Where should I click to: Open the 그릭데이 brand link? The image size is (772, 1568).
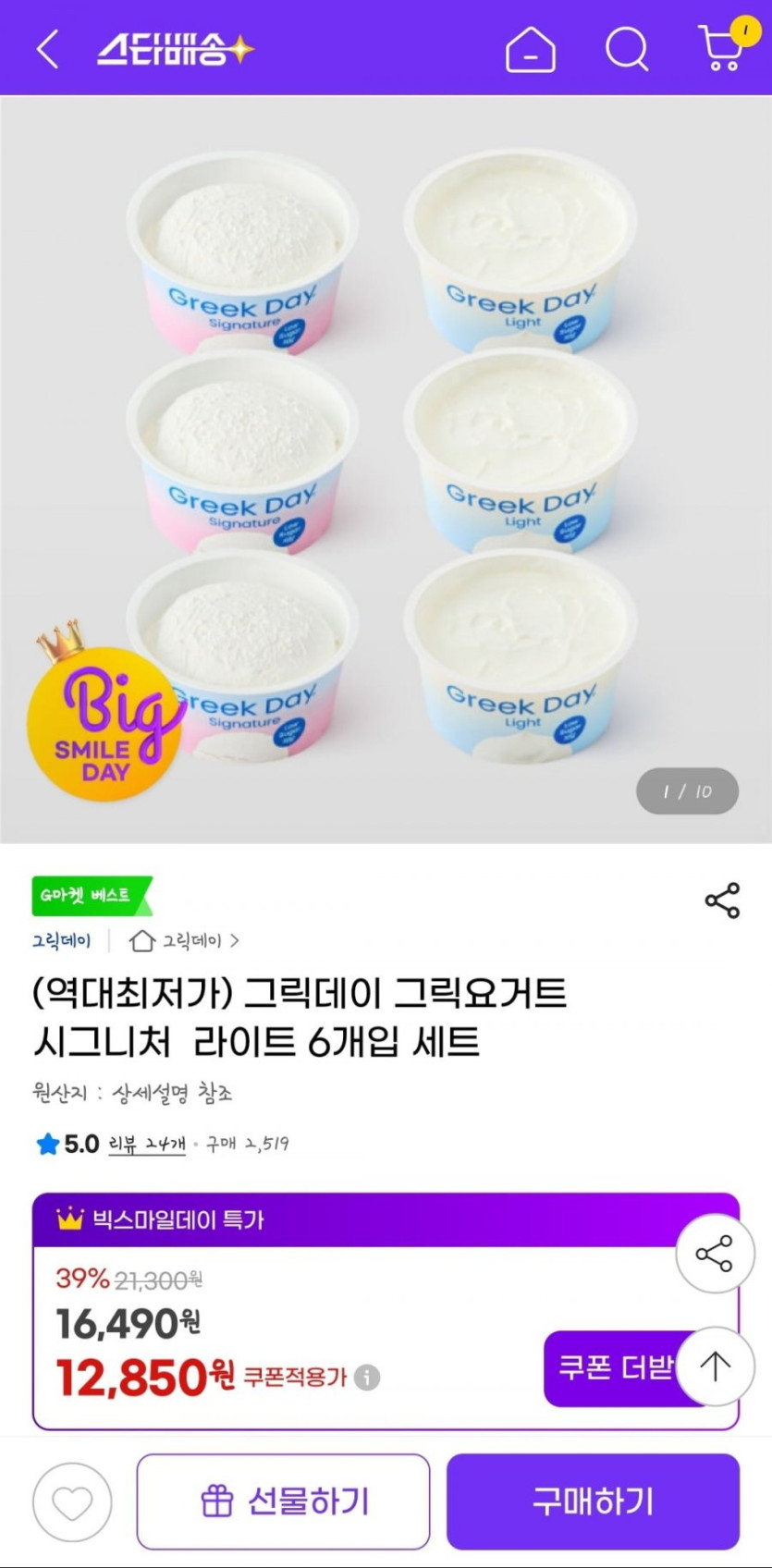click(61, 941)
